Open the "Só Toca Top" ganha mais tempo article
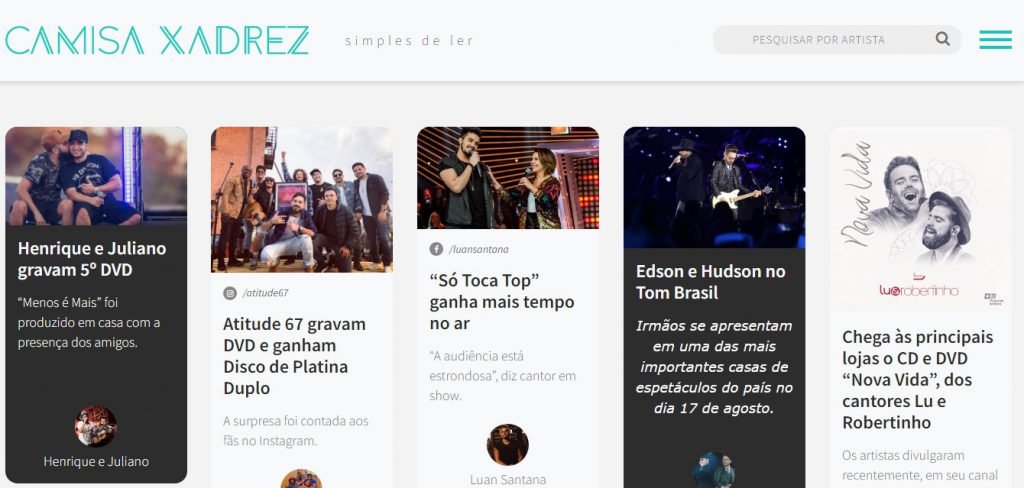 [x=502, y=301]
